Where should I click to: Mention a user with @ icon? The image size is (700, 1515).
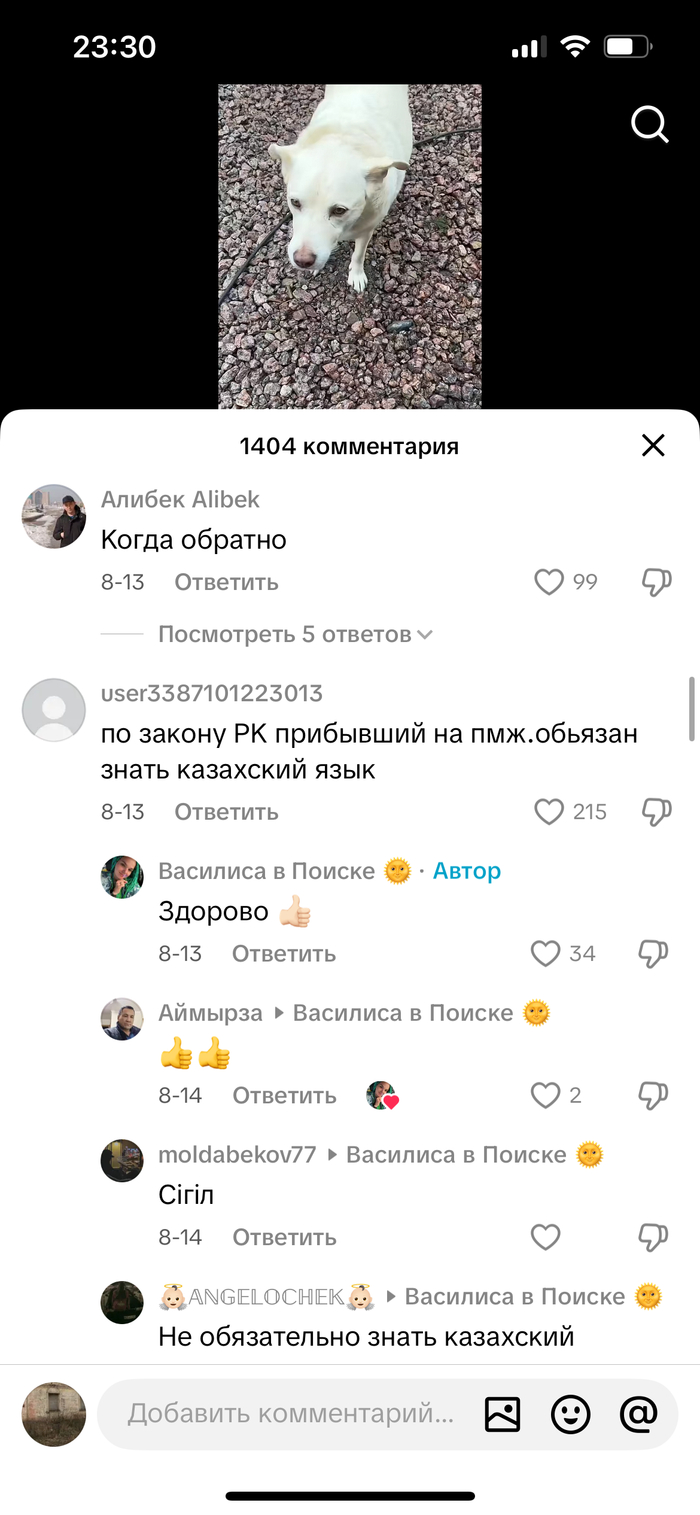click(x=638, y=1414)
